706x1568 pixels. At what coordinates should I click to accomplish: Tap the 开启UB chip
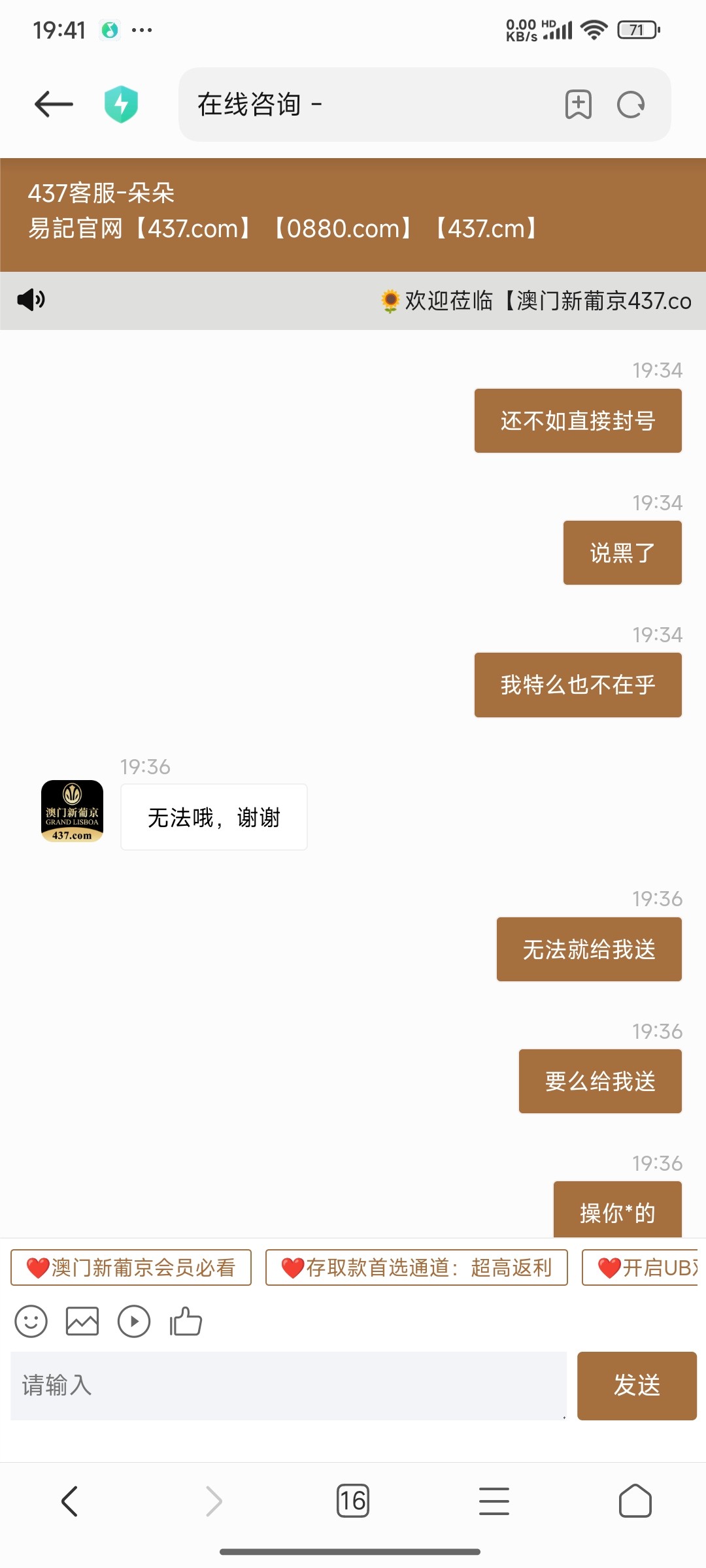pos(641,1267)
